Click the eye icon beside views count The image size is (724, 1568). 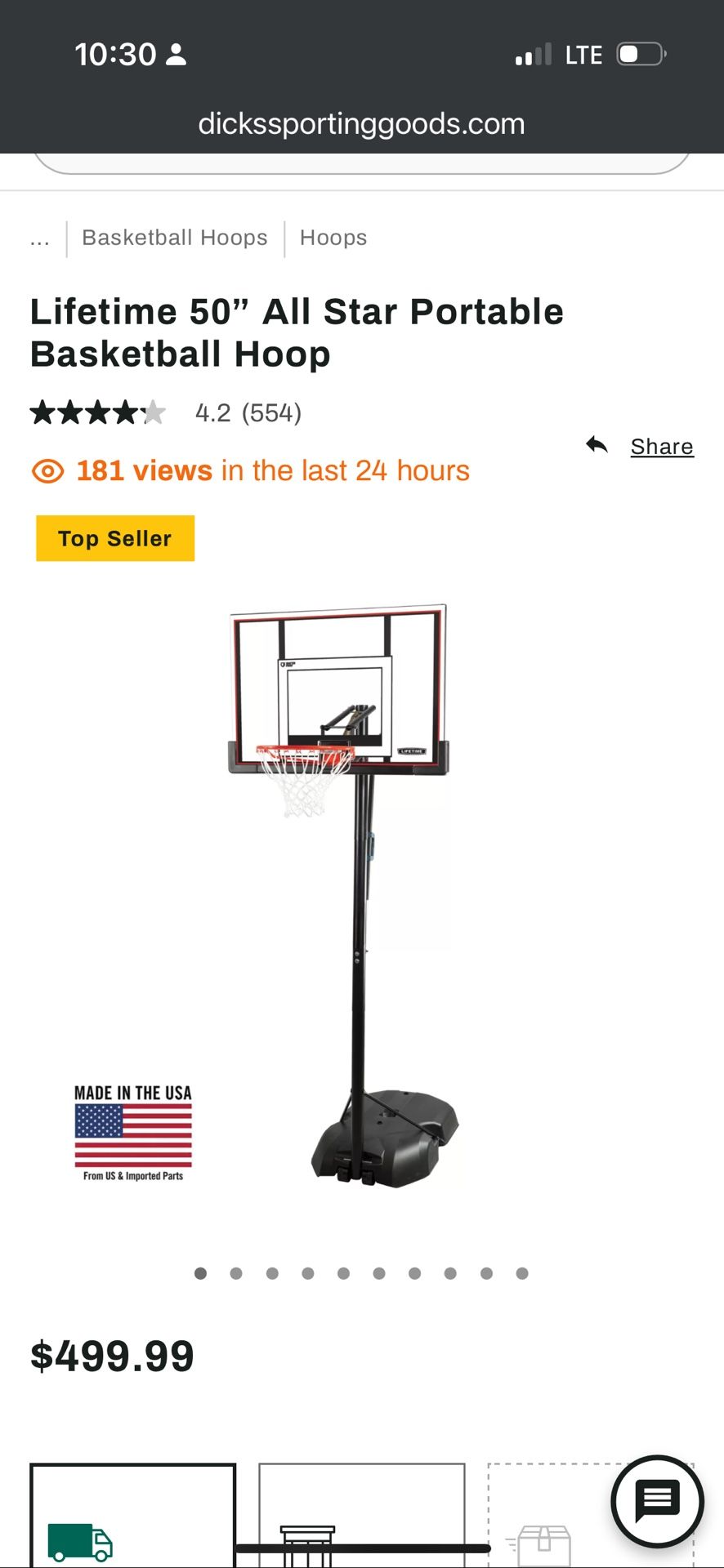(x=48, y=471)
